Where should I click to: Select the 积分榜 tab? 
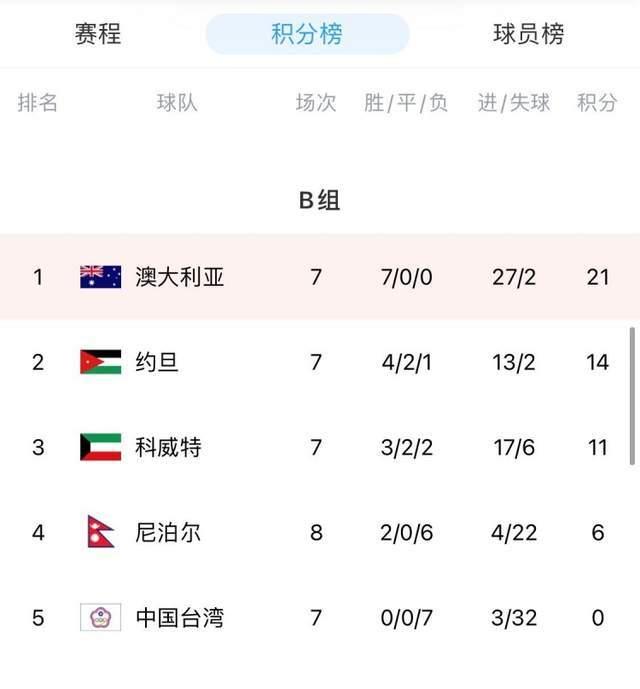(307, 34)
